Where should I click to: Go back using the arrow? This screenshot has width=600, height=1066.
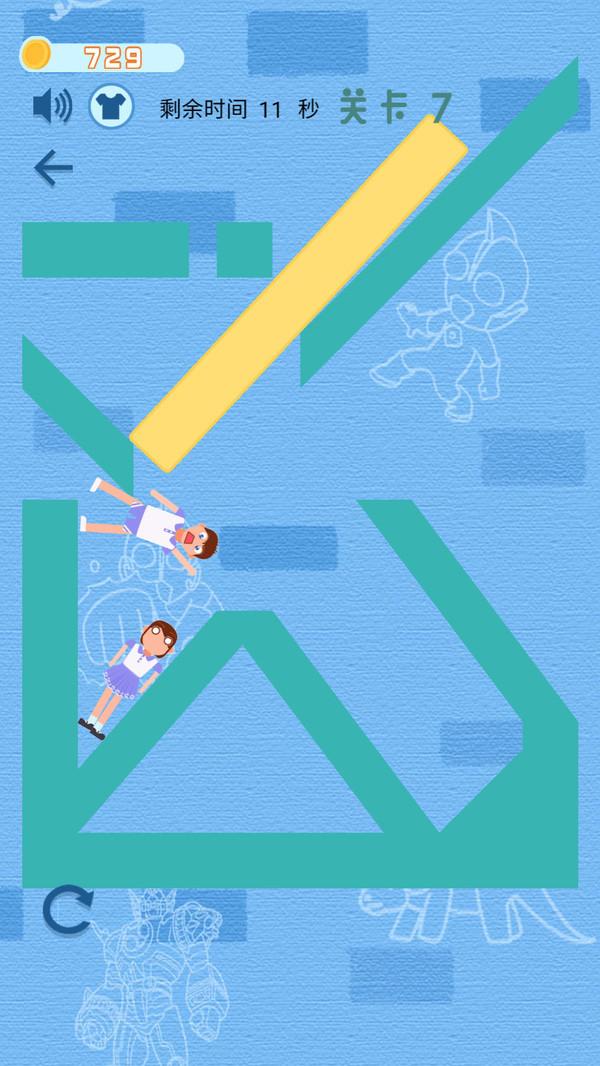[x=53, y=168]
